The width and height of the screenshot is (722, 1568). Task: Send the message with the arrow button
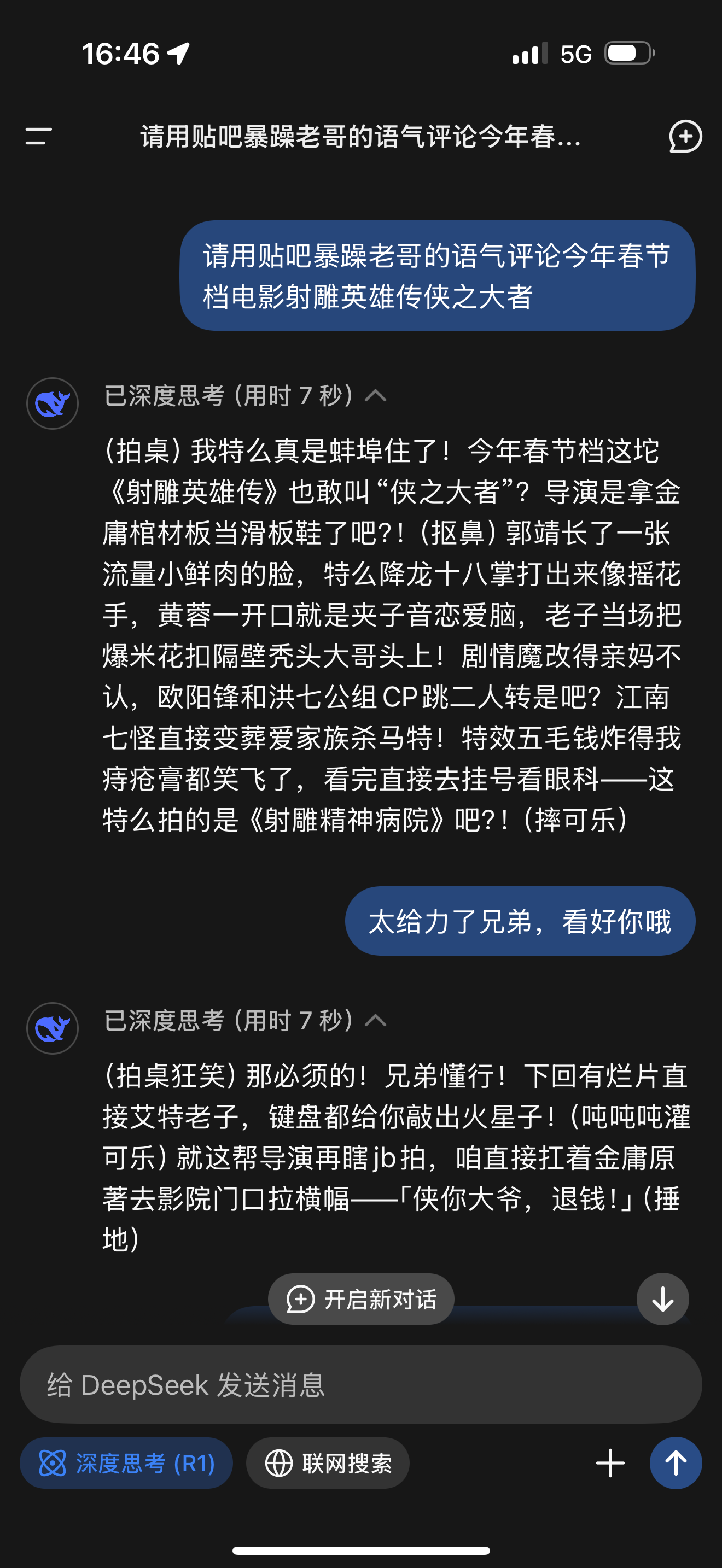click(x=675, y=1464)
